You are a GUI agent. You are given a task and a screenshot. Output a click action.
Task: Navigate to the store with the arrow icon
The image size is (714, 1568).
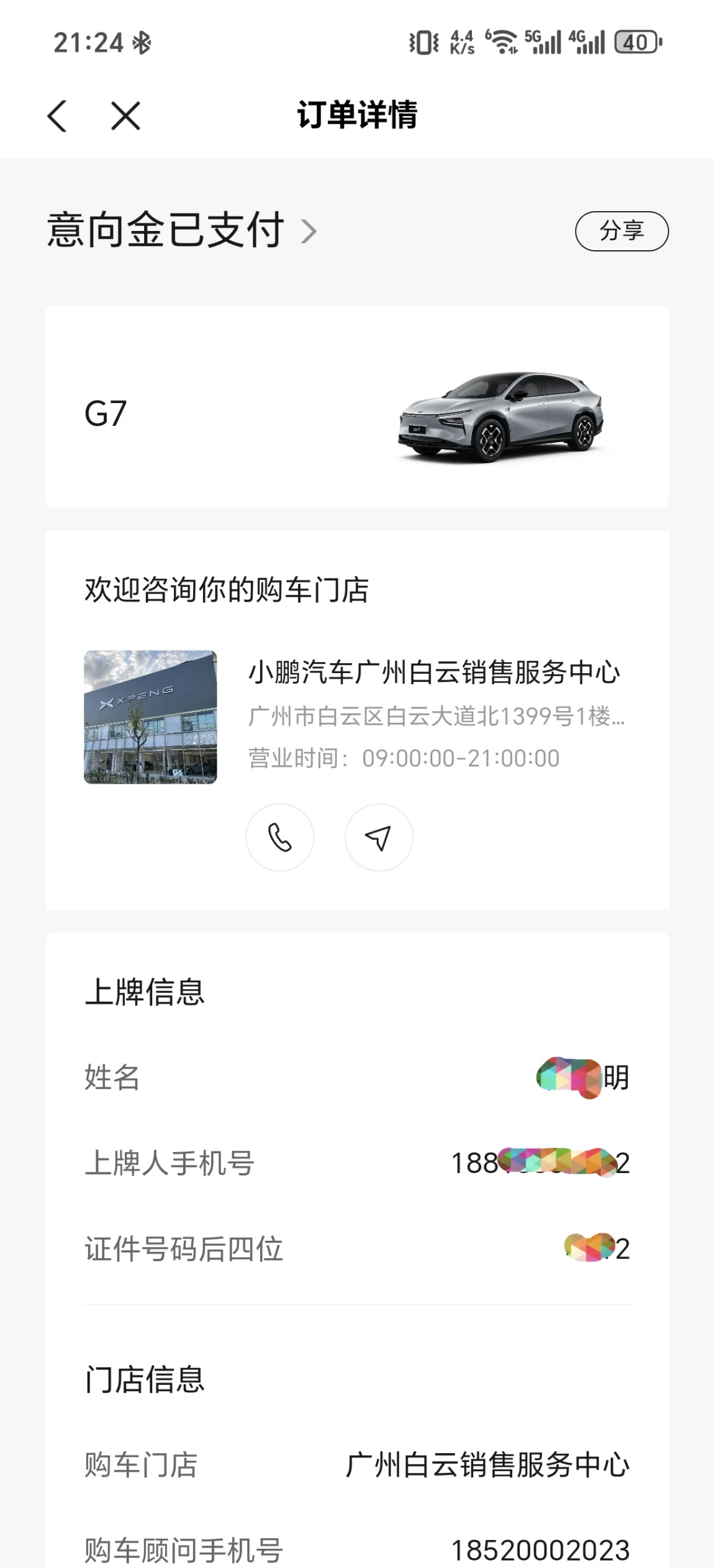pos(379,838)
